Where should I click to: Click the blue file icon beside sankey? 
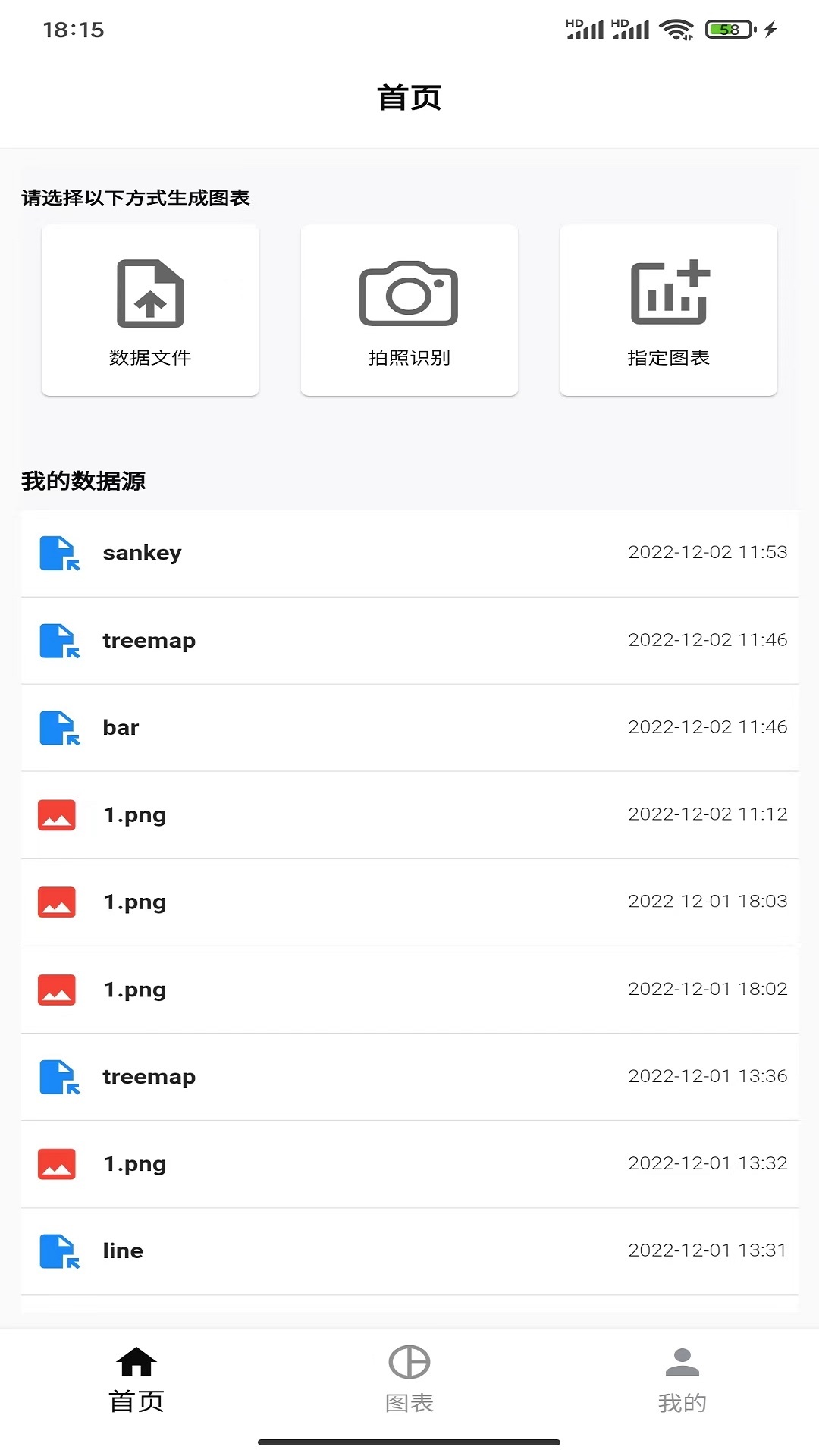[58, 554]
